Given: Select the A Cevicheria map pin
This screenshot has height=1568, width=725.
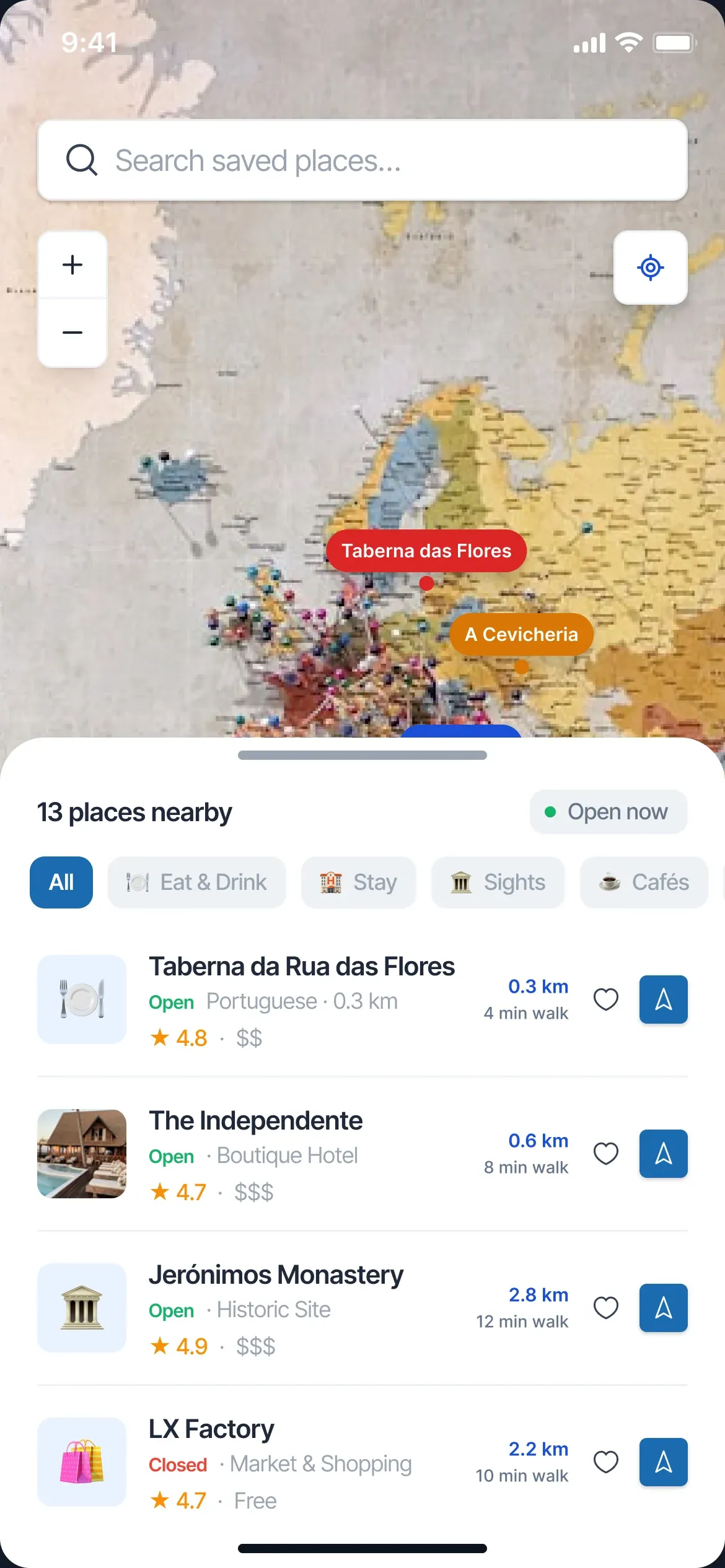Looking at the screenshot, I should tap(521, 634).
